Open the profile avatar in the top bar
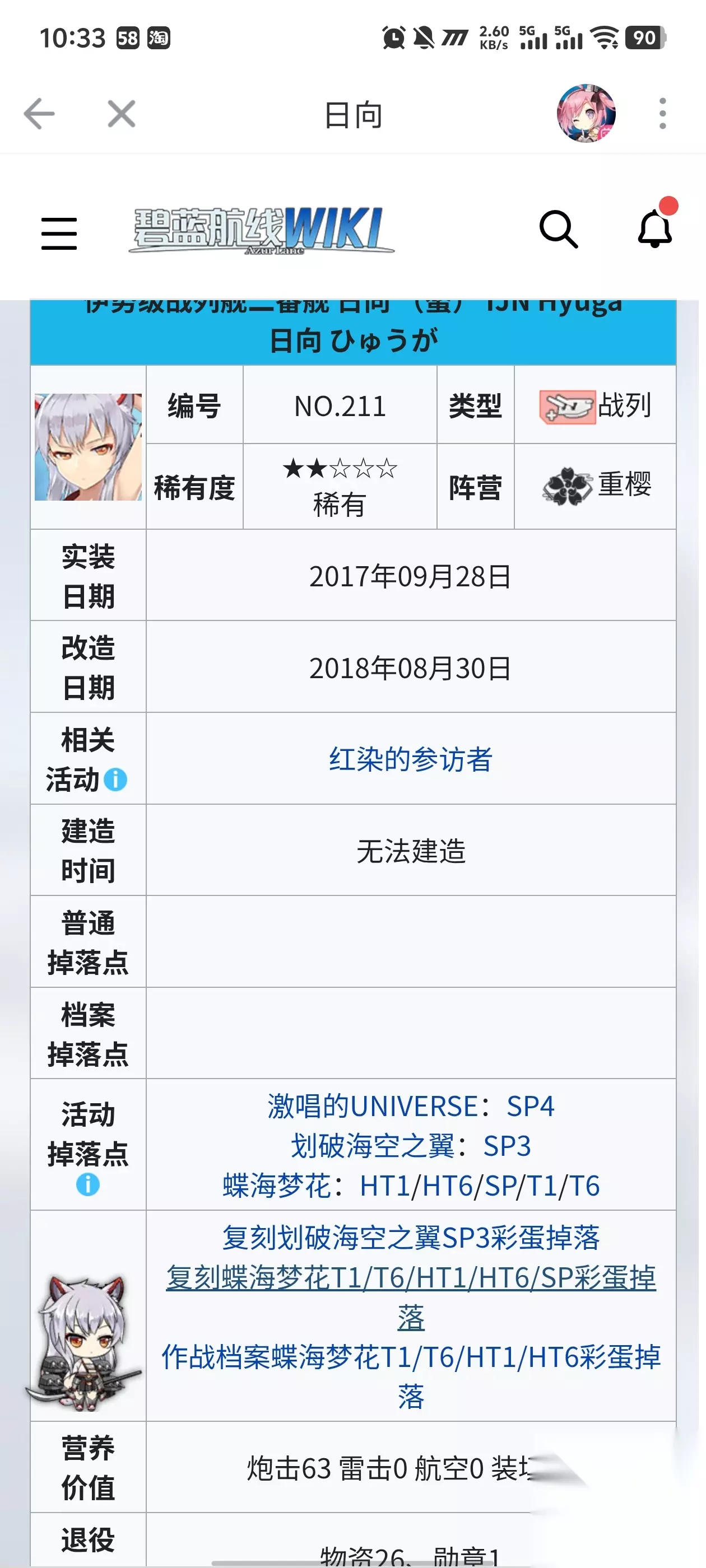 click(586, 114)
